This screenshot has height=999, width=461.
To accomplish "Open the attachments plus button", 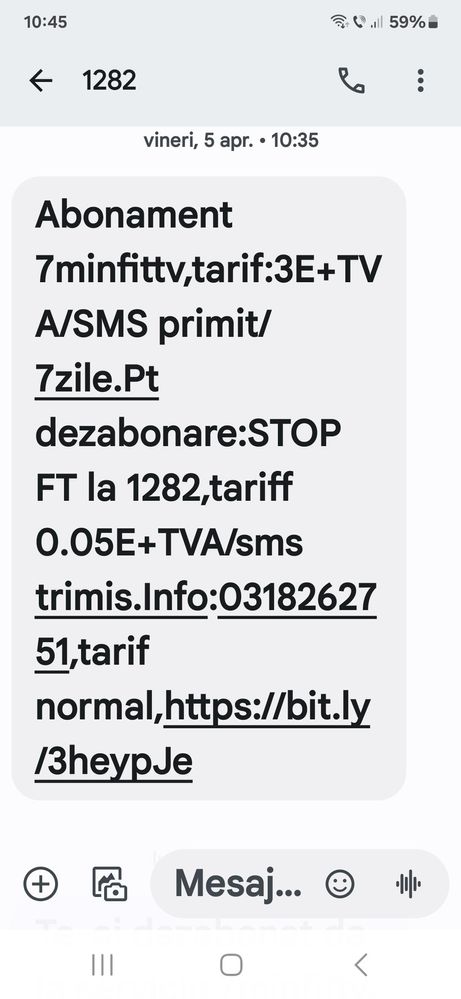I will pyautogui.click(x=41, y=884).
